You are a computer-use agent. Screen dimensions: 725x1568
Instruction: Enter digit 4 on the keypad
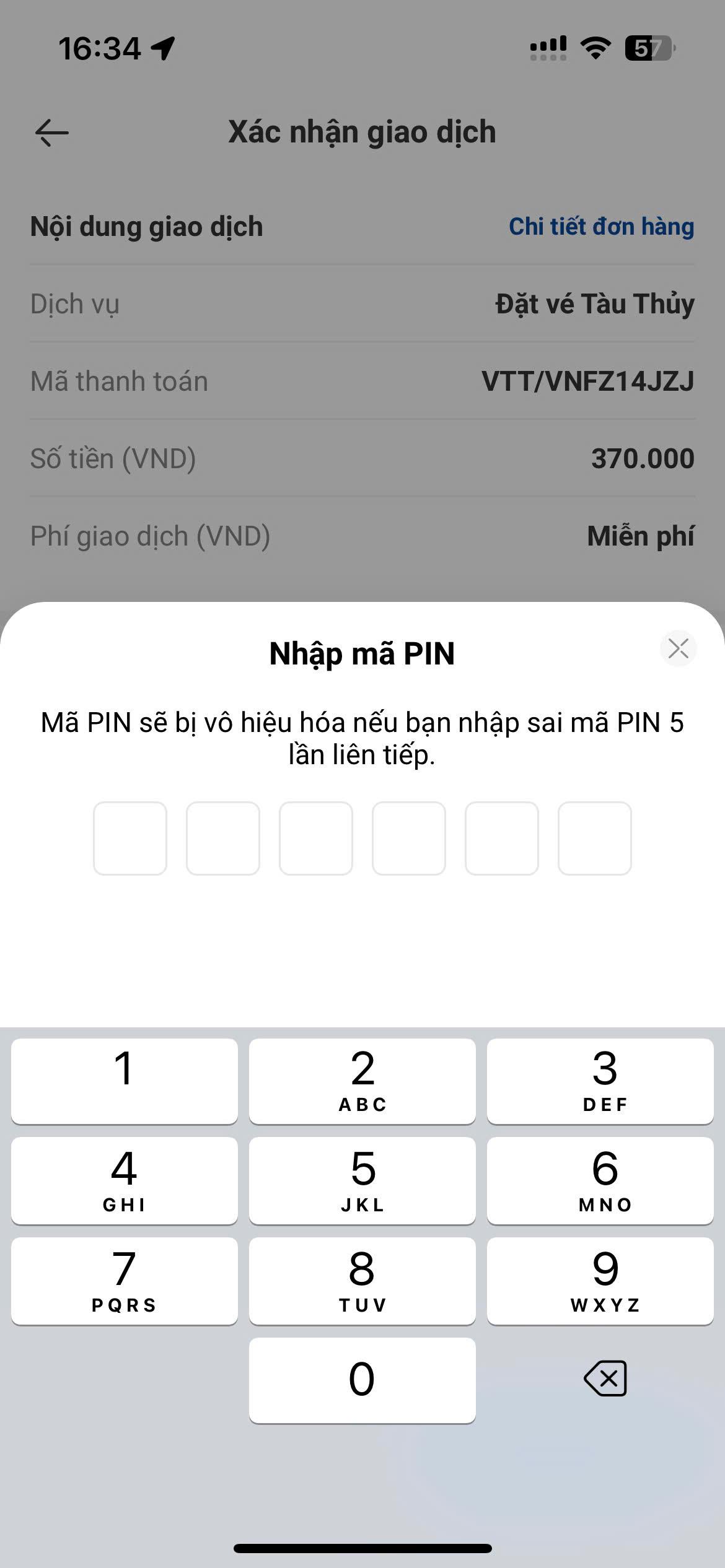point(125,1180)
